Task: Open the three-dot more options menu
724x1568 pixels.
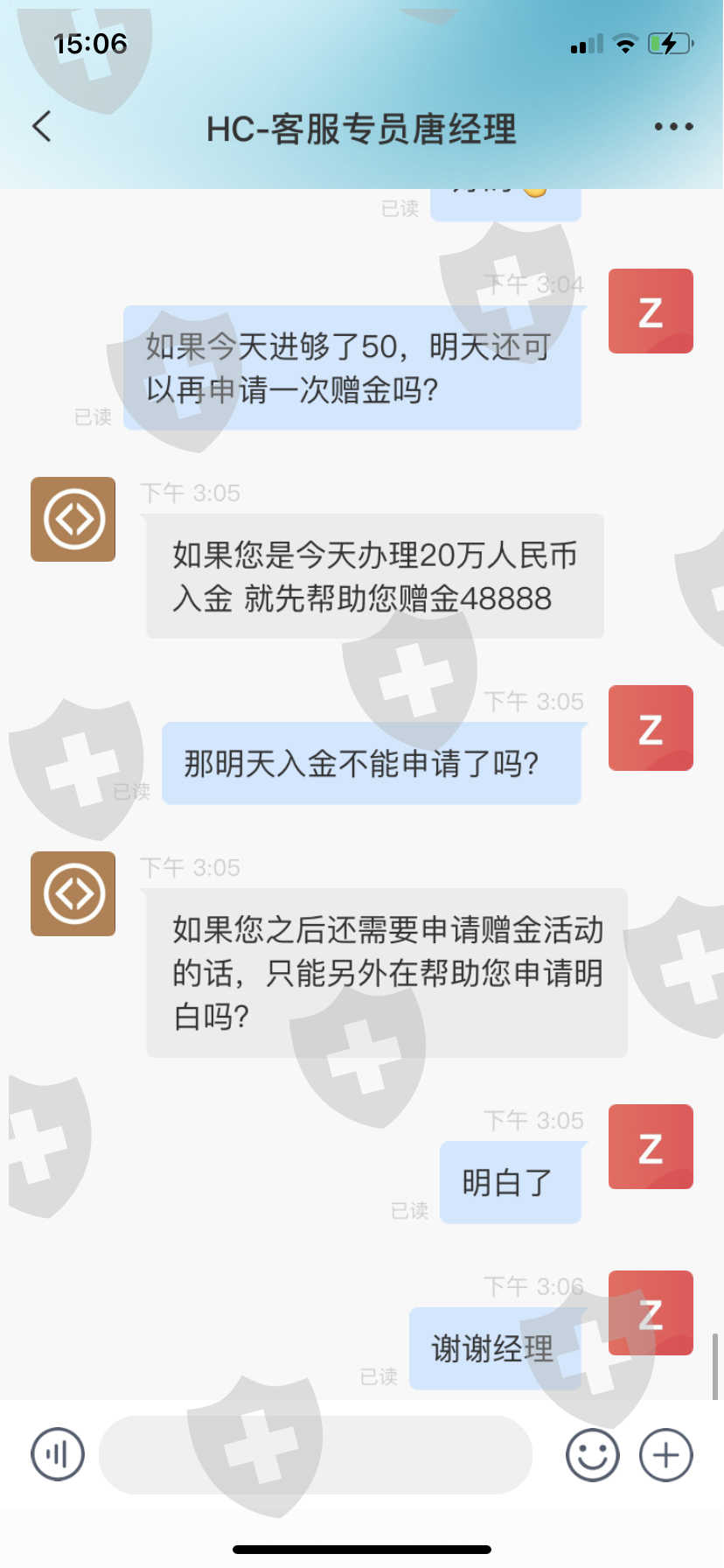Action: coord(674,127)
